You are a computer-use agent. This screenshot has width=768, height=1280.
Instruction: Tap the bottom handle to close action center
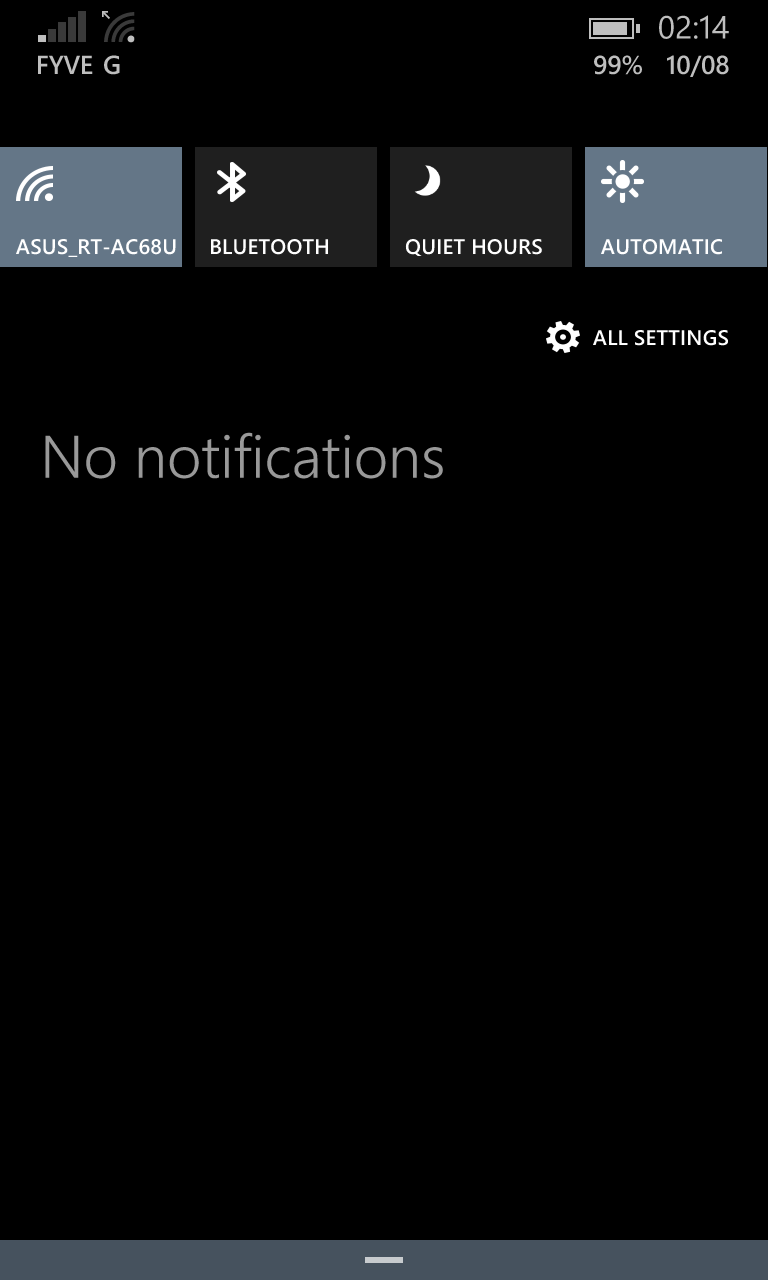(384, 1260)
